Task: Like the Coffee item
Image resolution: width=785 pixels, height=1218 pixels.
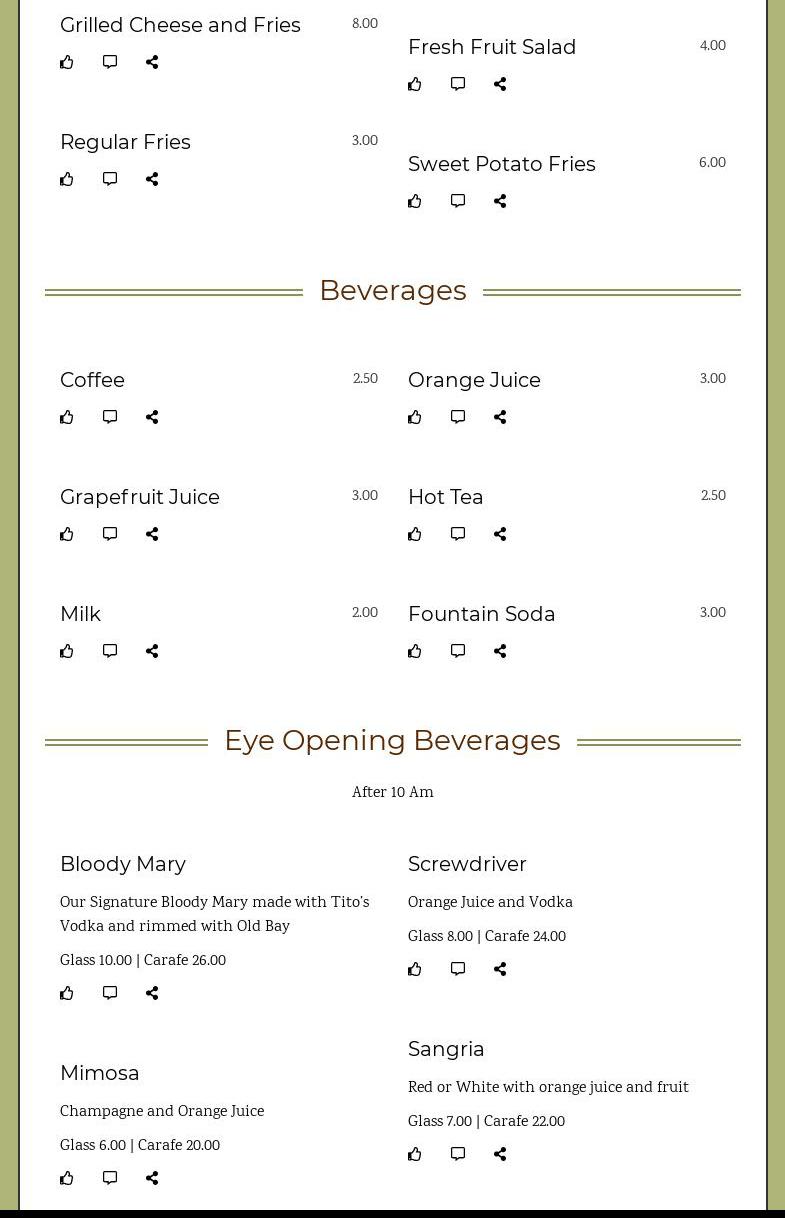Action: [x=67, y=417]
